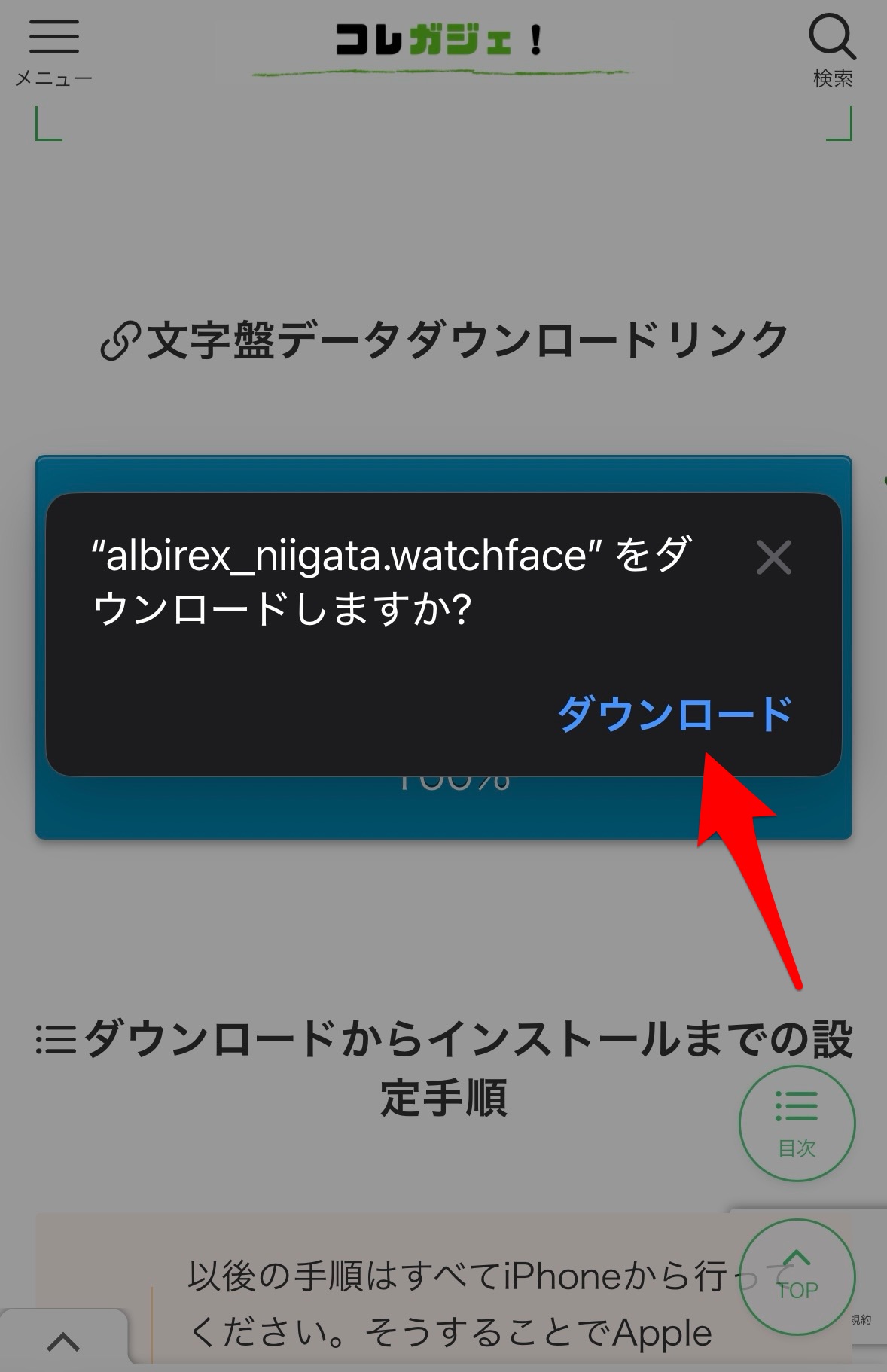Jump to page top with TOP button
The width and height of the screenshot is (887, 1372).
pyautogui.click(x=797, y=1276)
